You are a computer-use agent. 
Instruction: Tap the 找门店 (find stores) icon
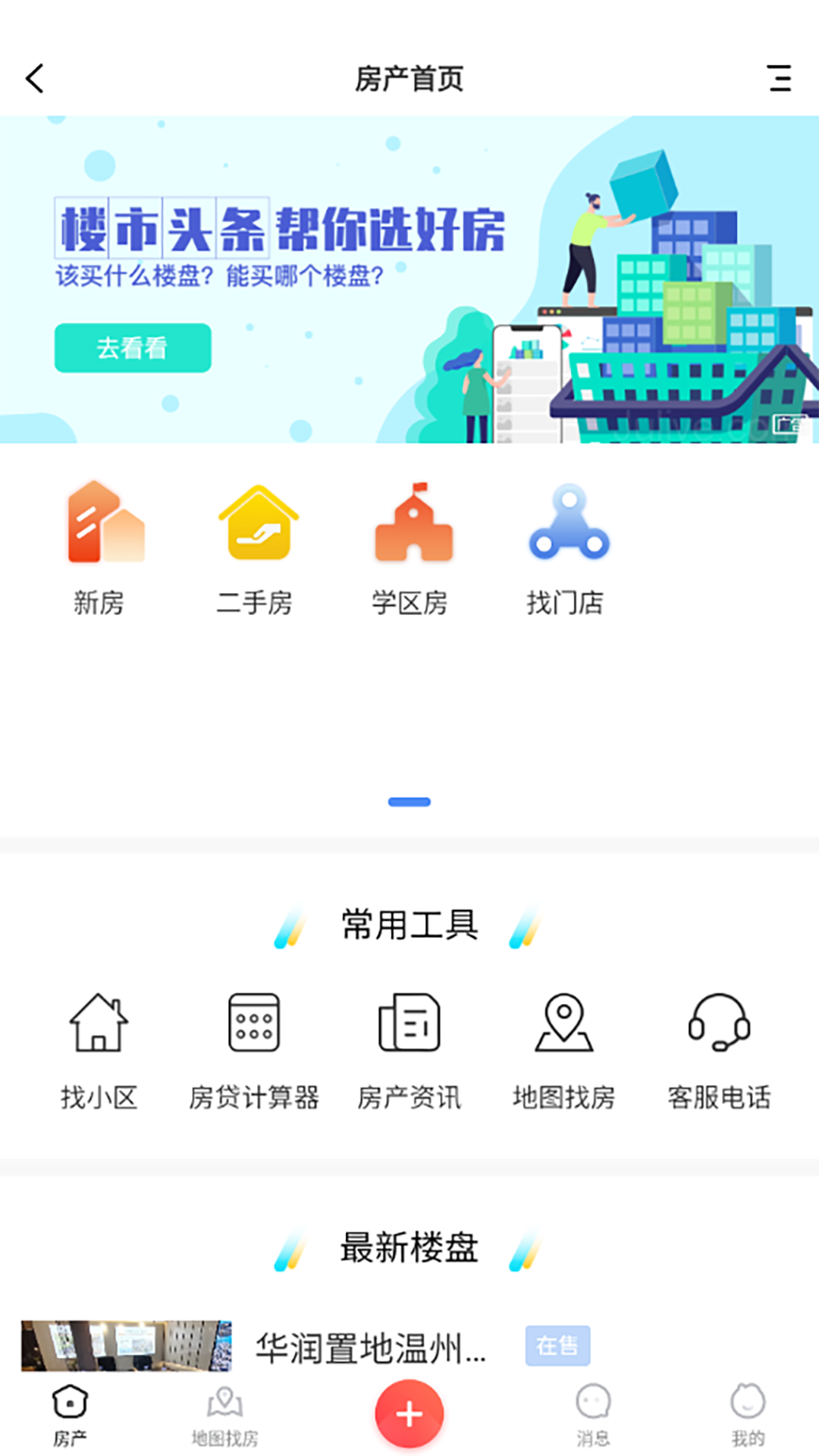(565, 546)
